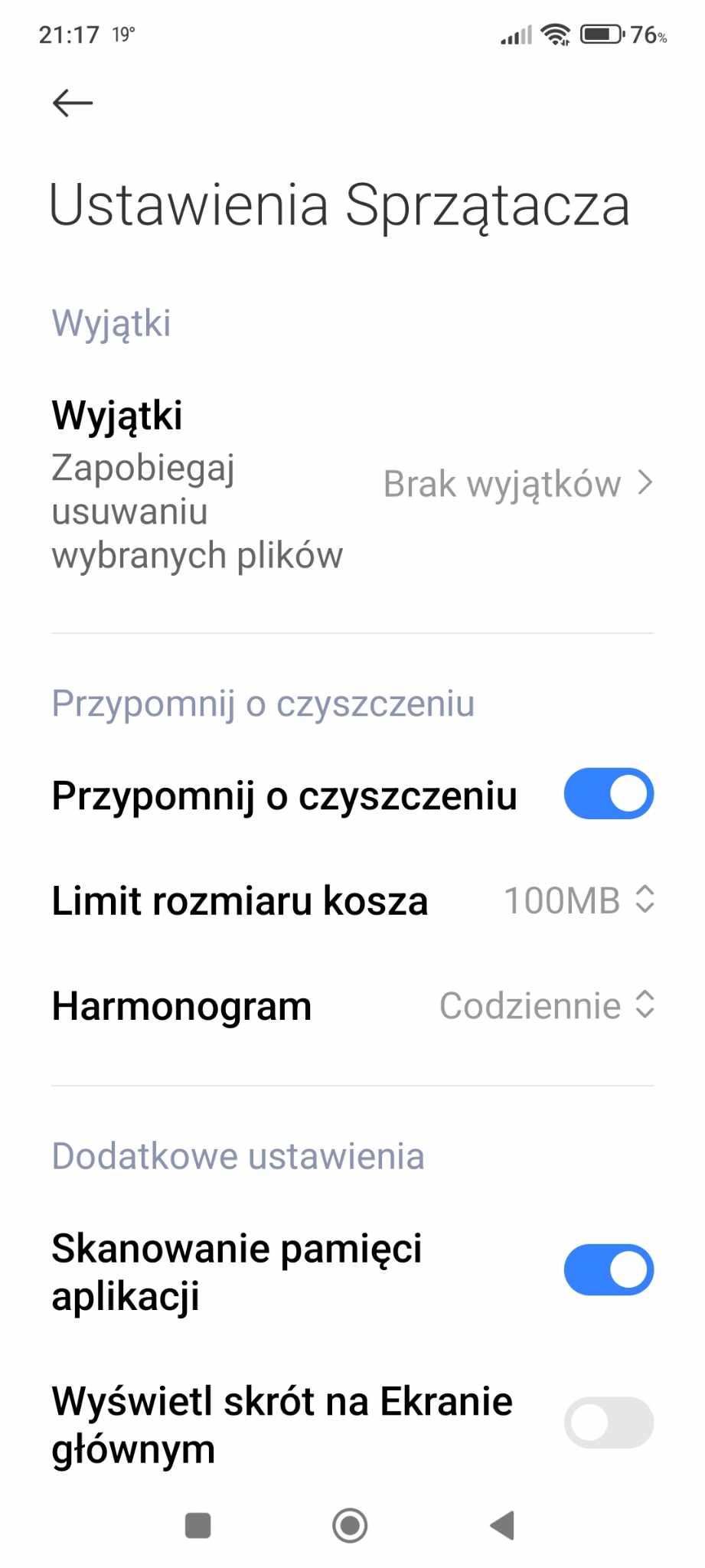Open the Harmonogram schedule picker

(547, 1006)
